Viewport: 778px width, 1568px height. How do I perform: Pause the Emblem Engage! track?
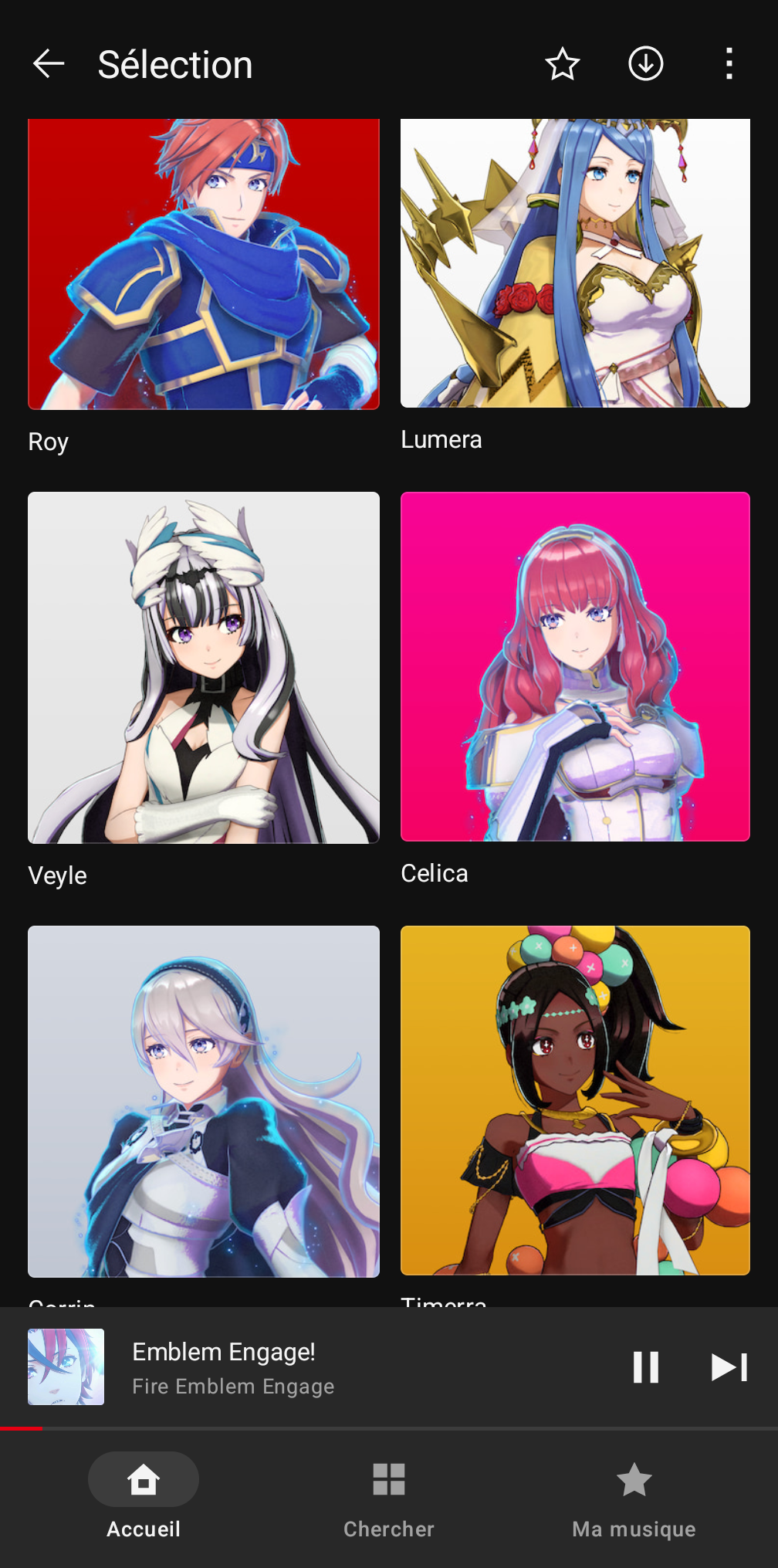[x=646, y=1367]
